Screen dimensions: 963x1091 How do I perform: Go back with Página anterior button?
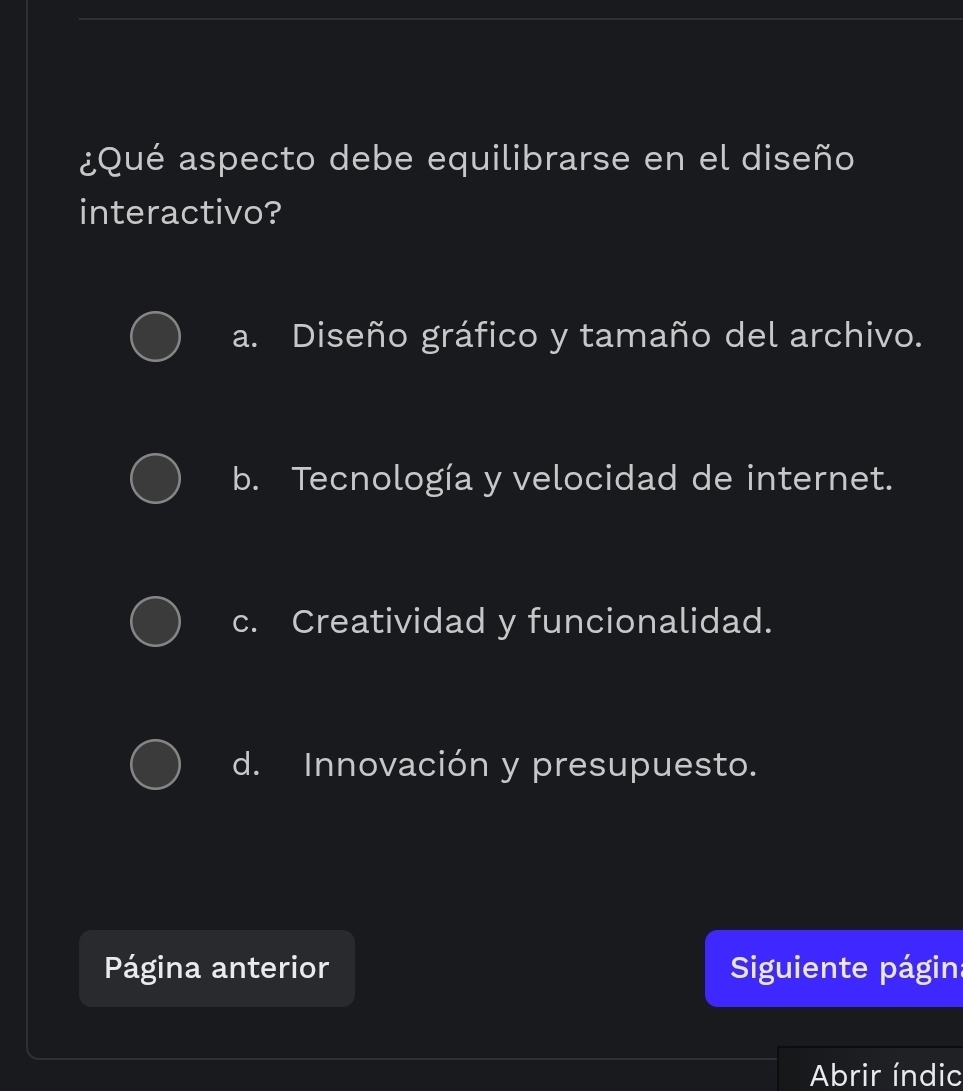(217, 968)
